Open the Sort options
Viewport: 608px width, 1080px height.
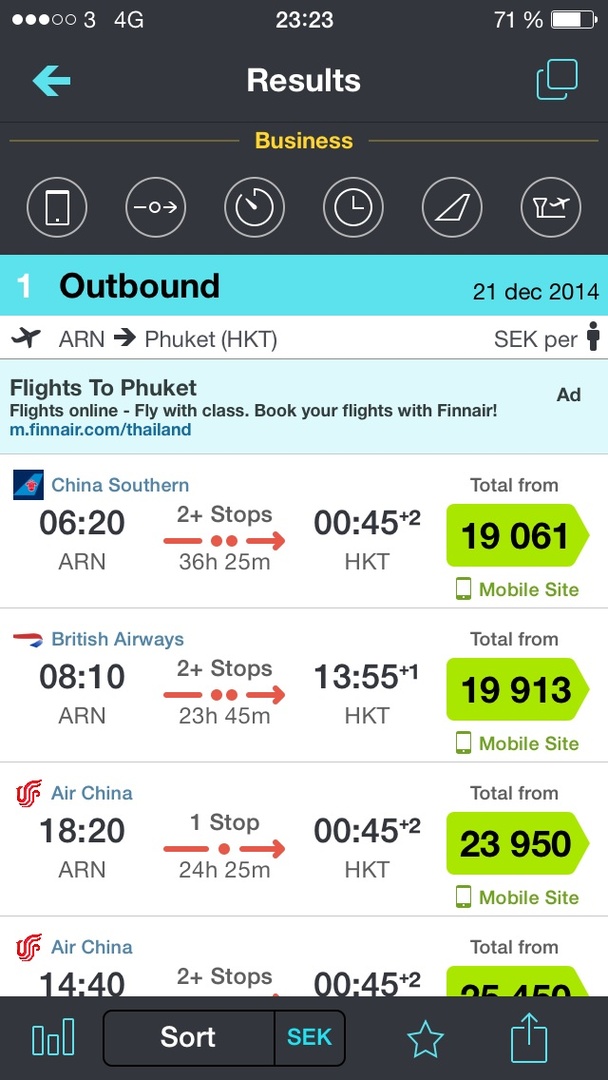pos(188,1038)
